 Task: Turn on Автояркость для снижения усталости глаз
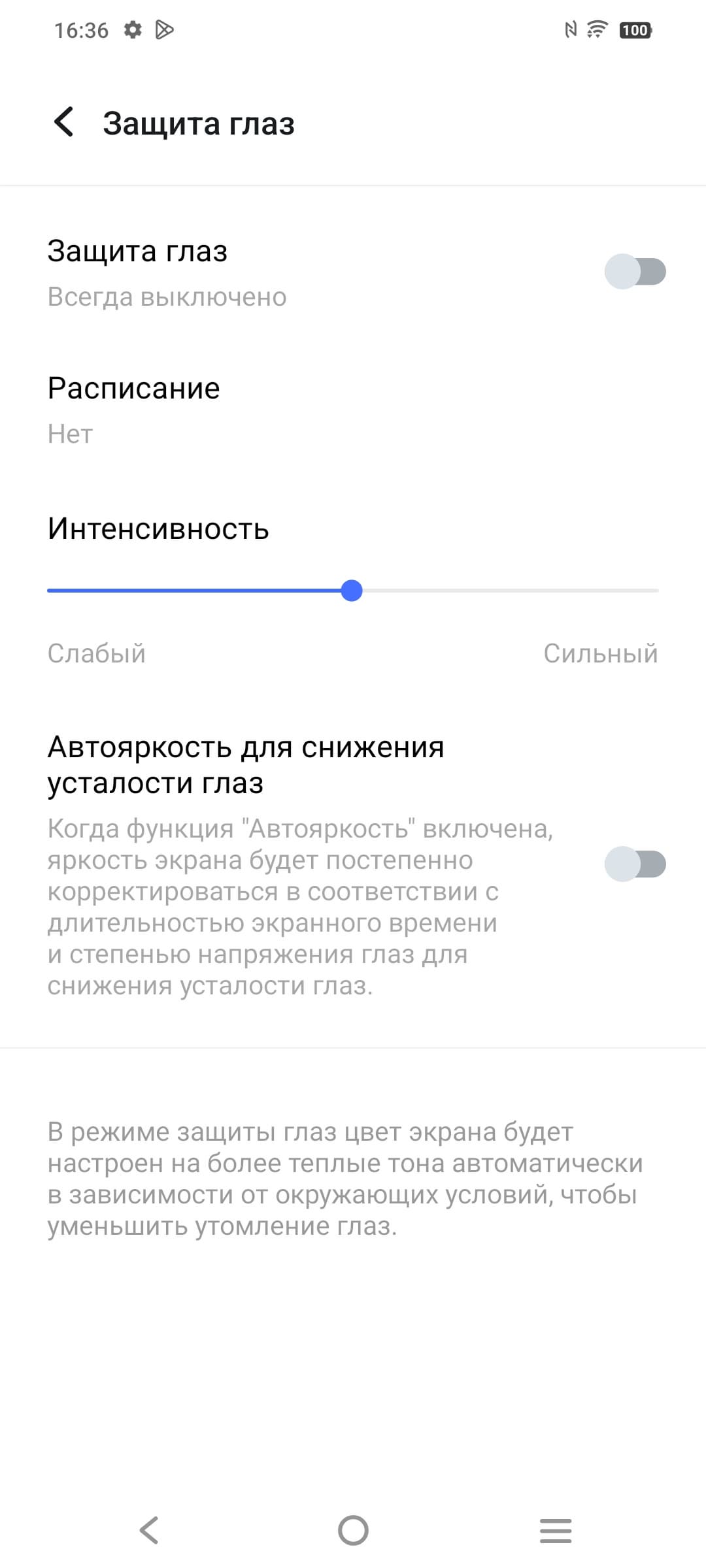[634, 864]
